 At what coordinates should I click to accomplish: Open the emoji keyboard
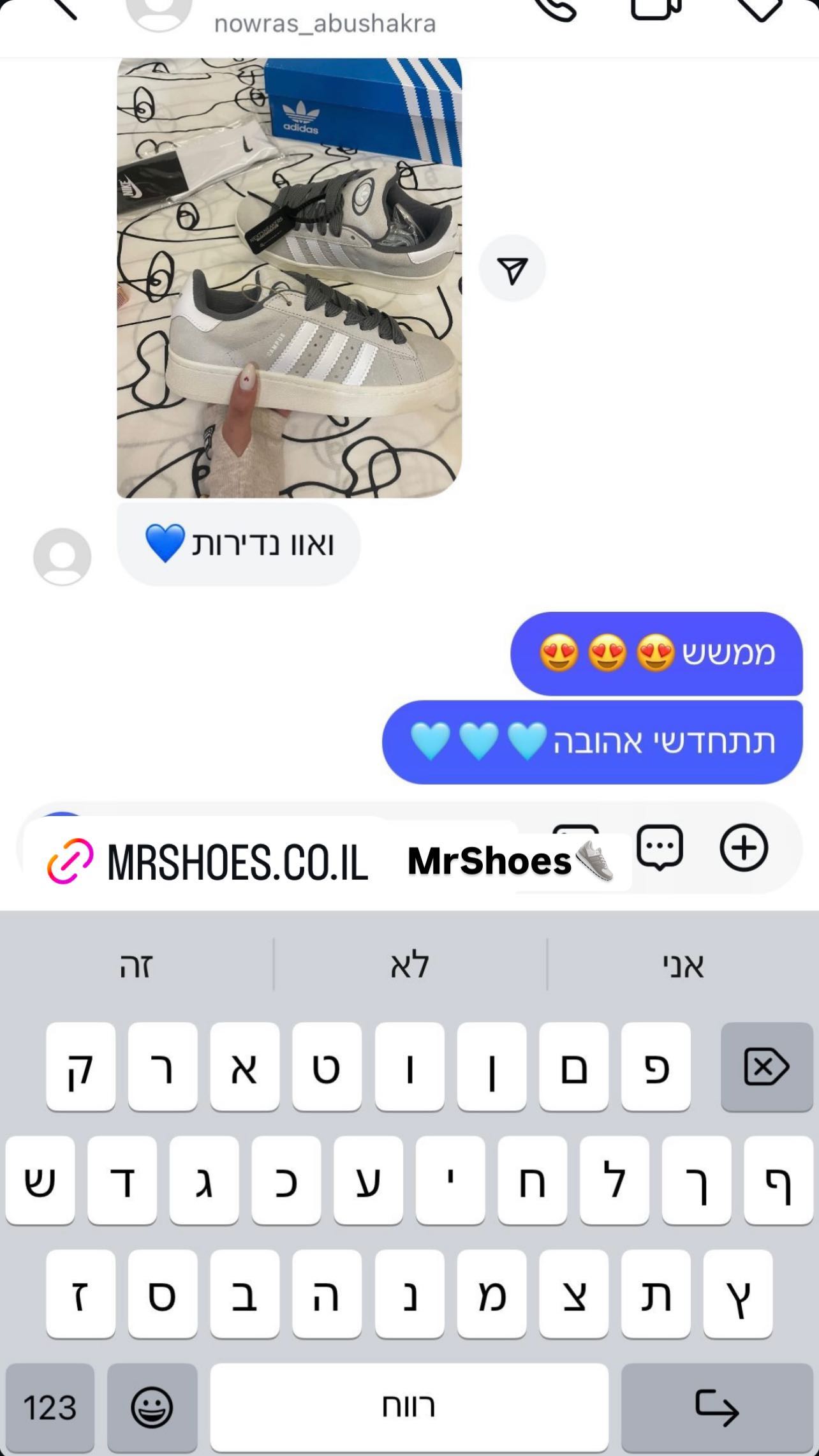pyautogui.click(x=152, y=1407)
